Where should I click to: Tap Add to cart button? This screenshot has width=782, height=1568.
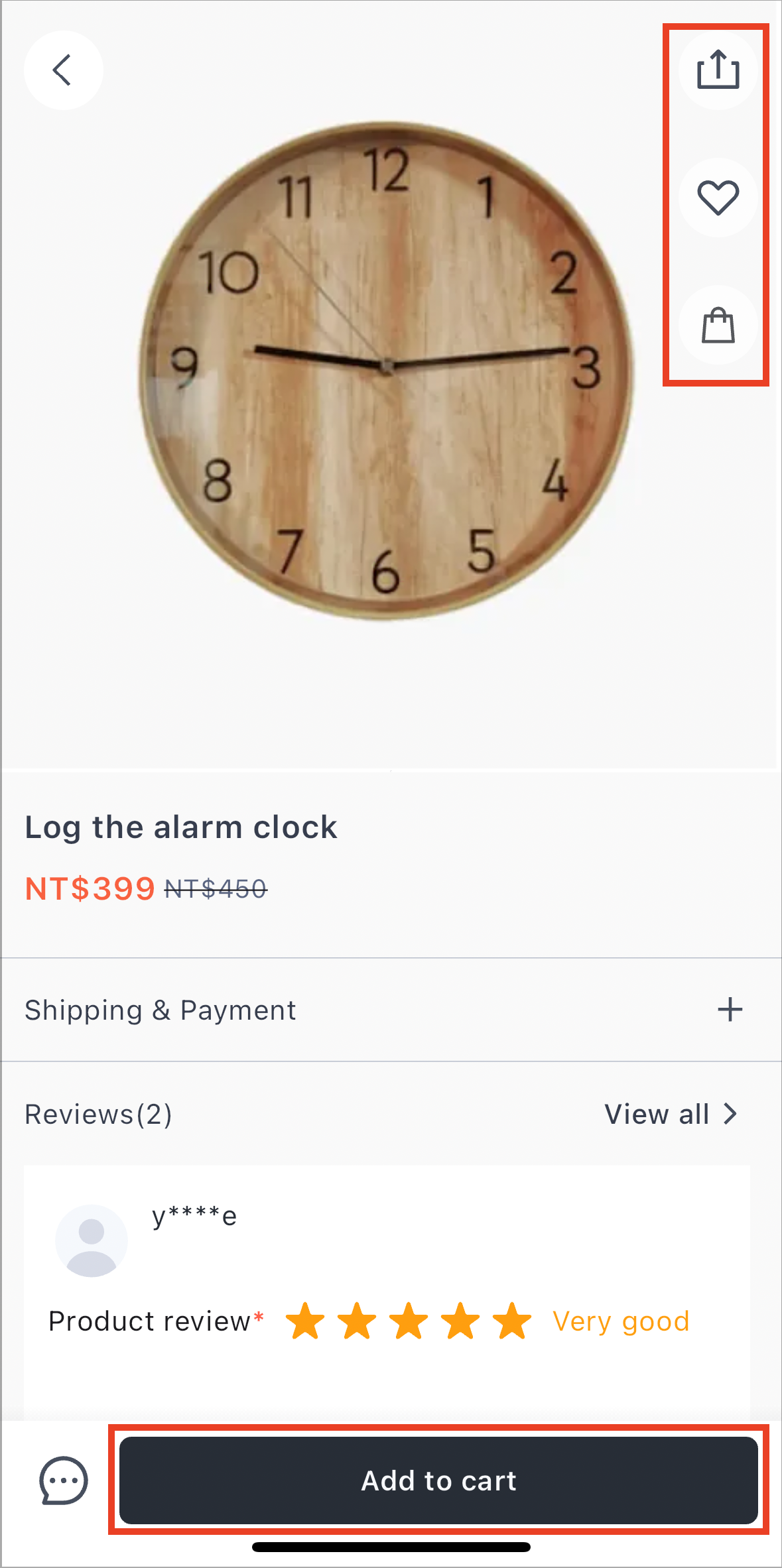438,1480
